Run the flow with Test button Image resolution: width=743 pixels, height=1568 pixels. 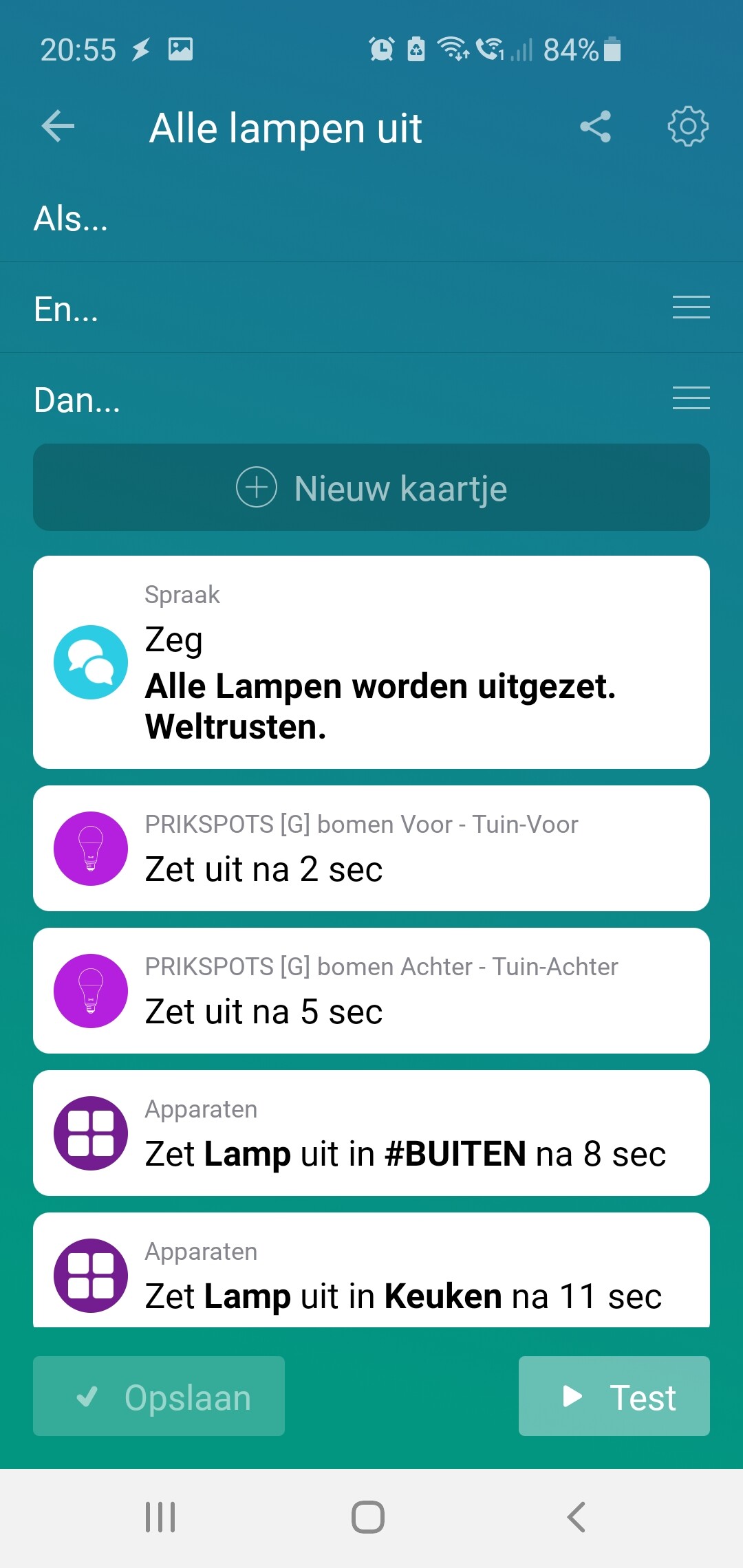(614, 1396)
